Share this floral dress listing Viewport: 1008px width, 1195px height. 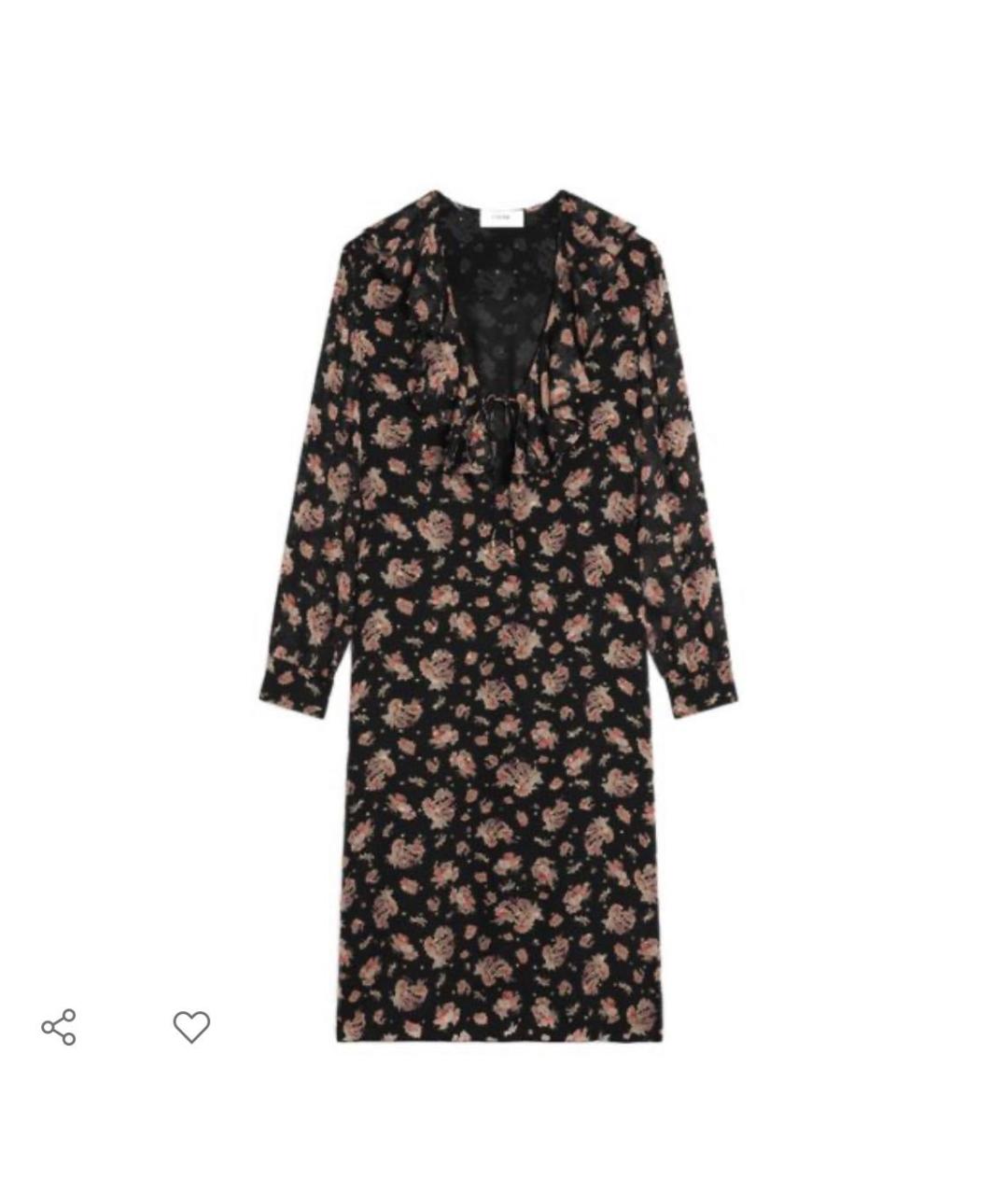(59, 1027)
